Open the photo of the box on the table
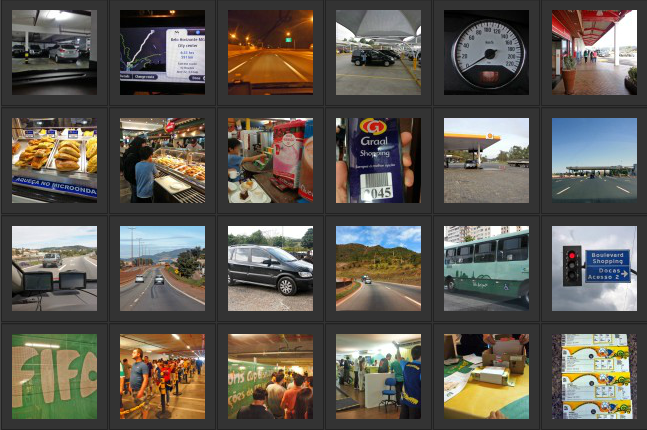 click(x=486, y=376)
